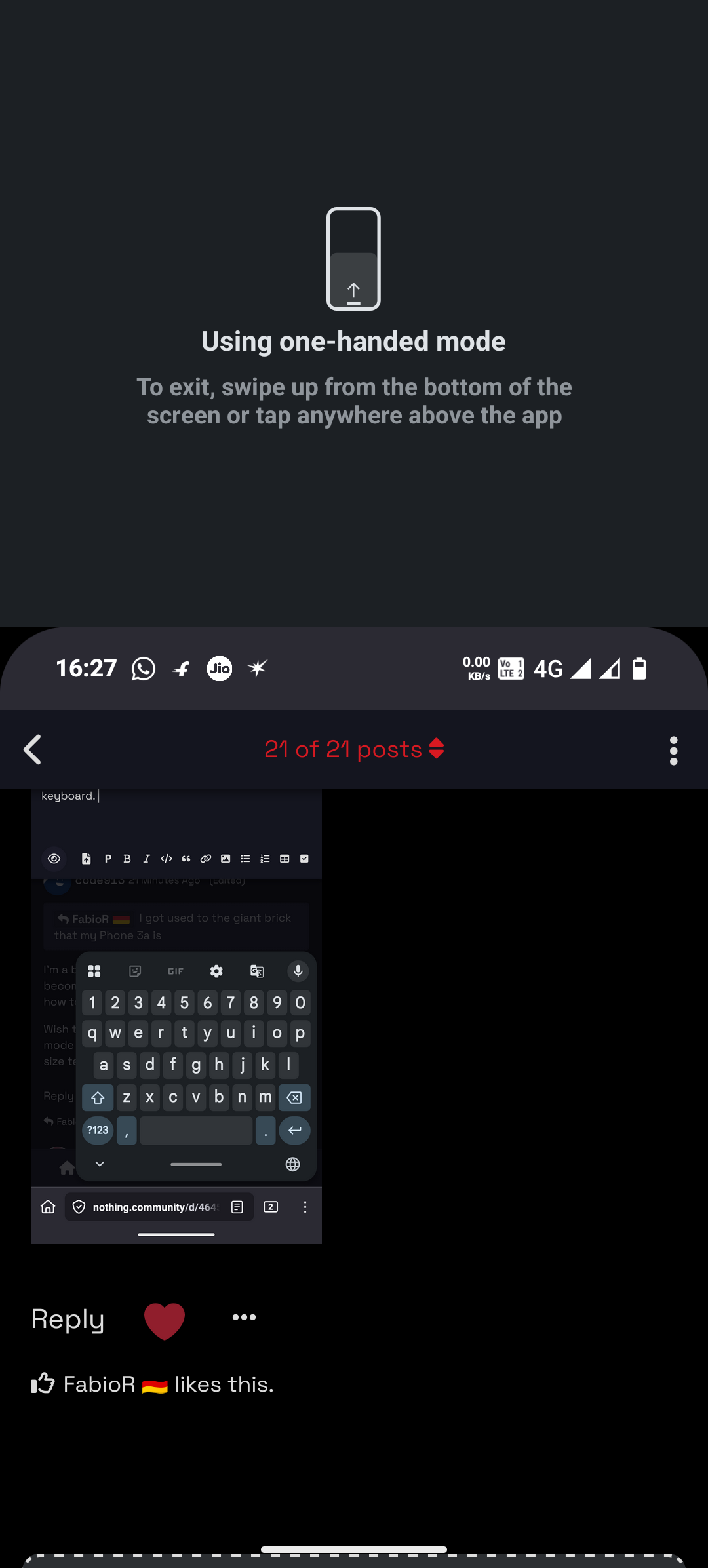
Task: Tap above the app to exit one-handed mode
Action: click(x=354, y=511)
